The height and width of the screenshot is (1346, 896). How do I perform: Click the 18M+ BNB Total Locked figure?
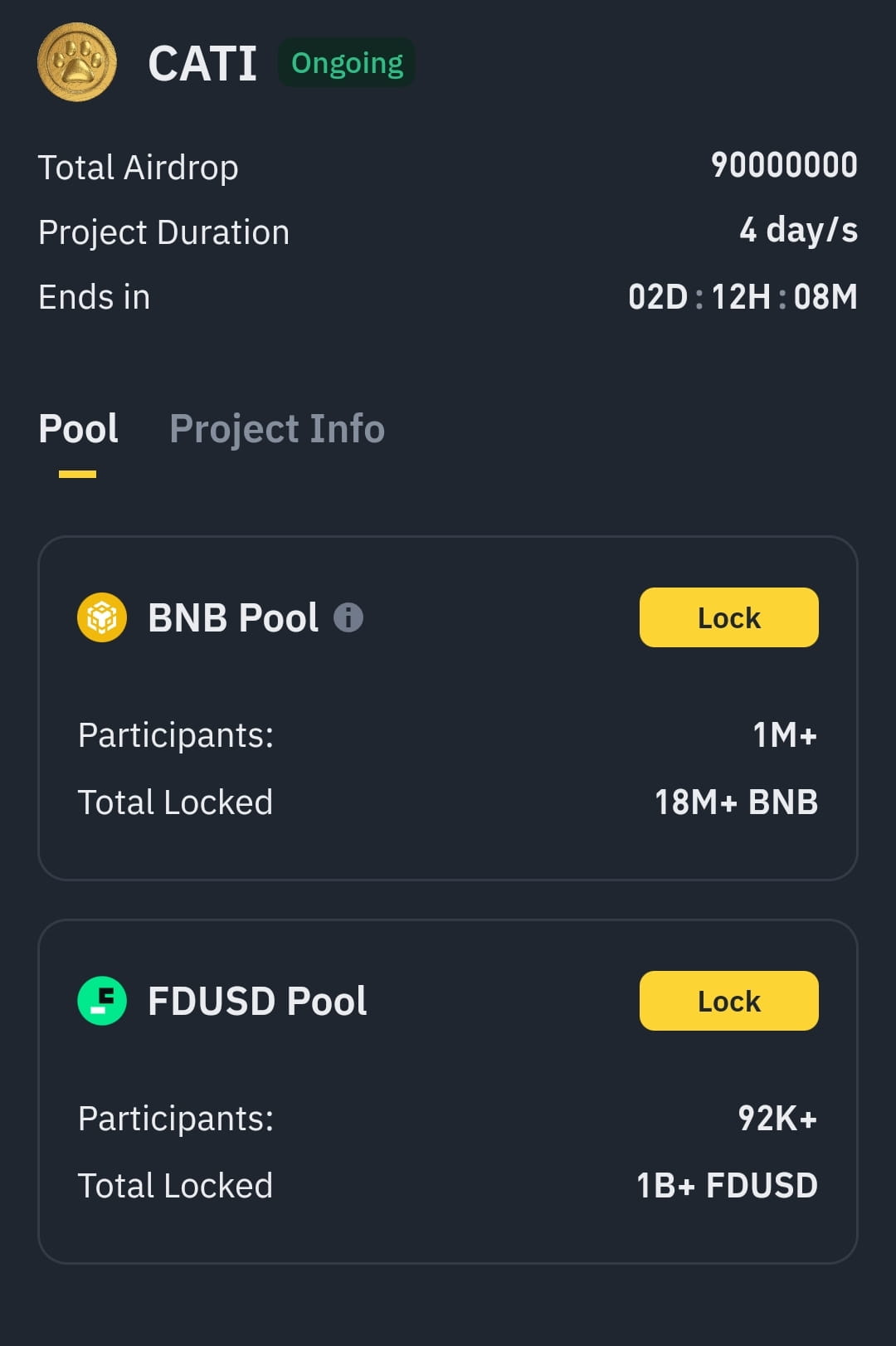tap(734, 802)
